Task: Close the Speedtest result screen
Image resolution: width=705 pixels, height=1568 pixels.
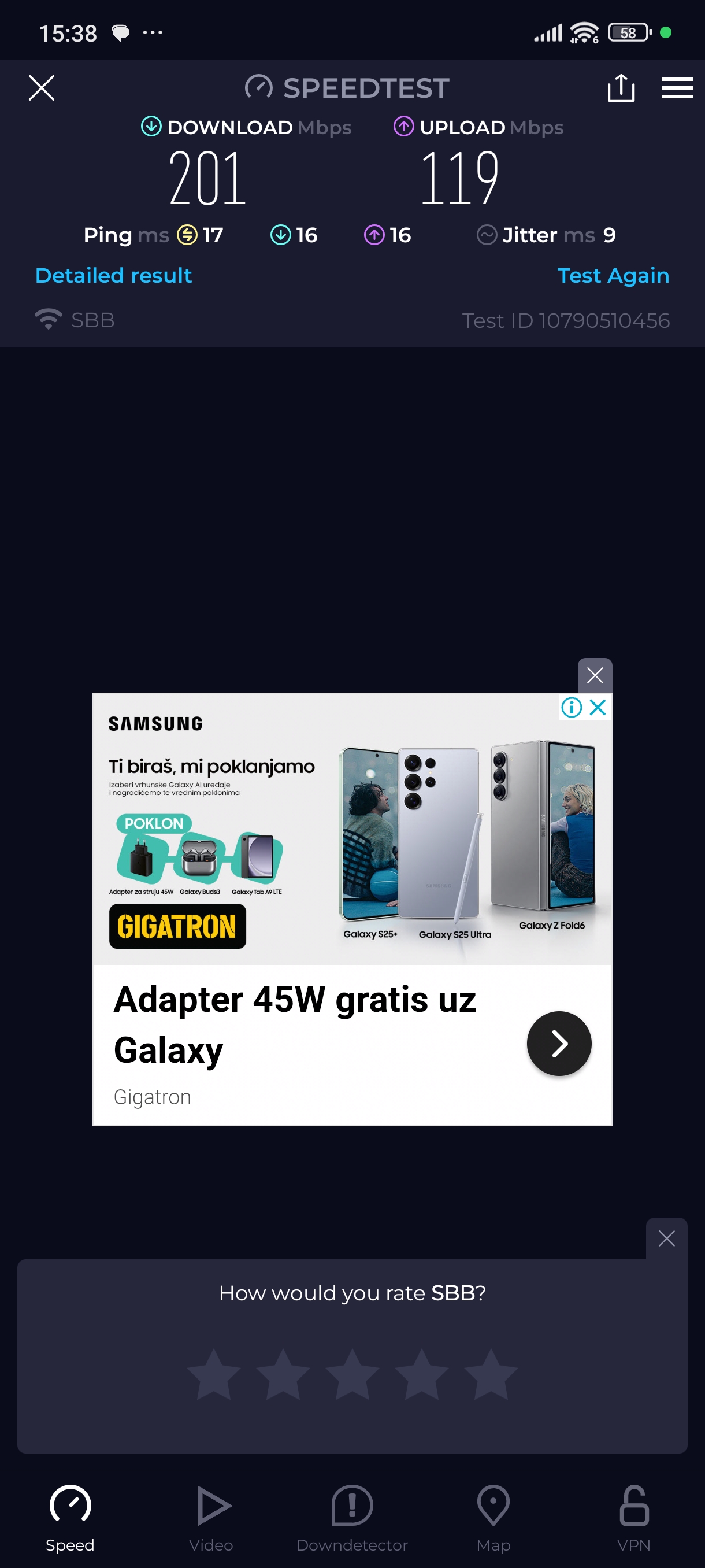Action: (42, 88)
